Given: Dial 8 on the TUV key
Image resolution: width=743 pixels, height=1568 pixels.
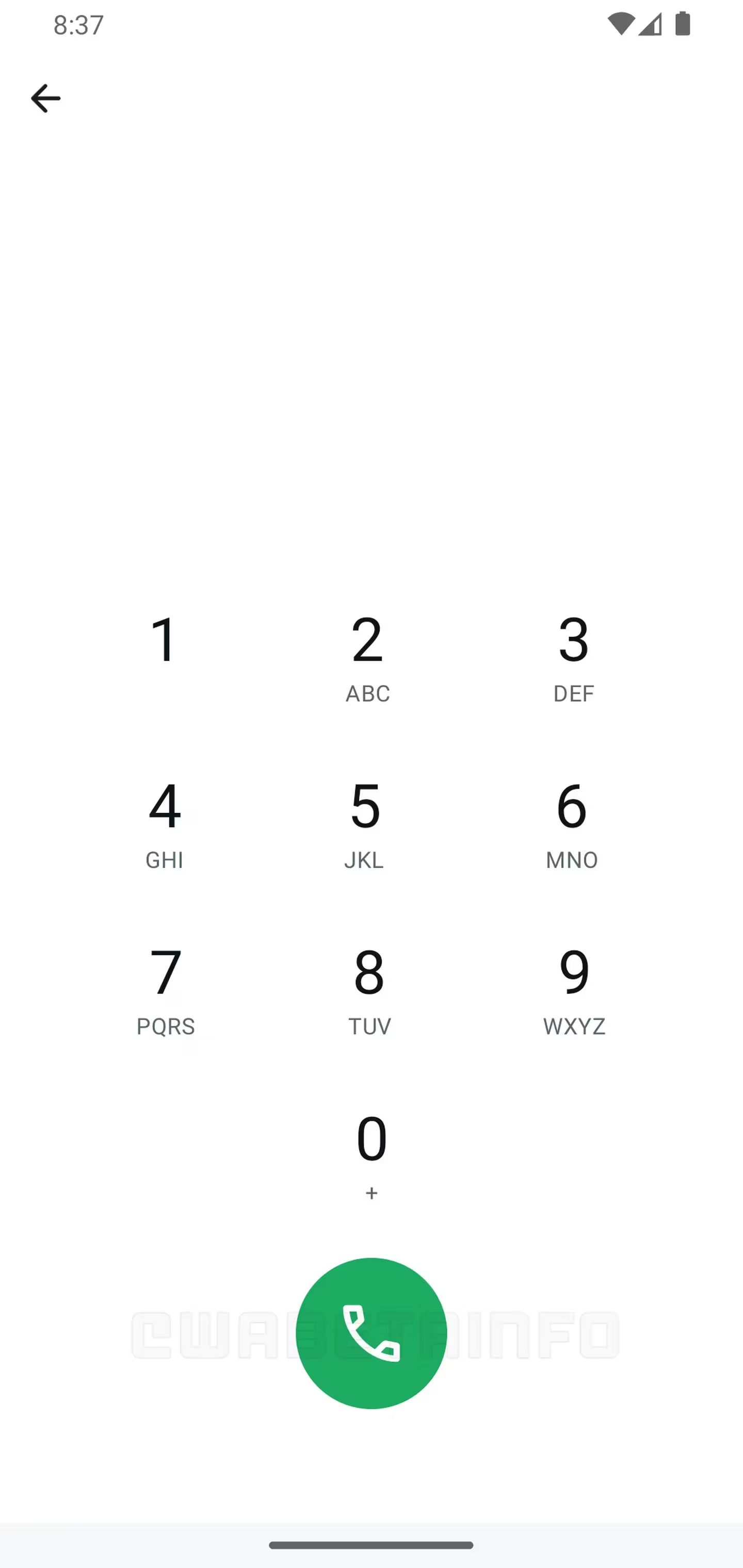Looking at the screenshot, I should coord(369,990).
